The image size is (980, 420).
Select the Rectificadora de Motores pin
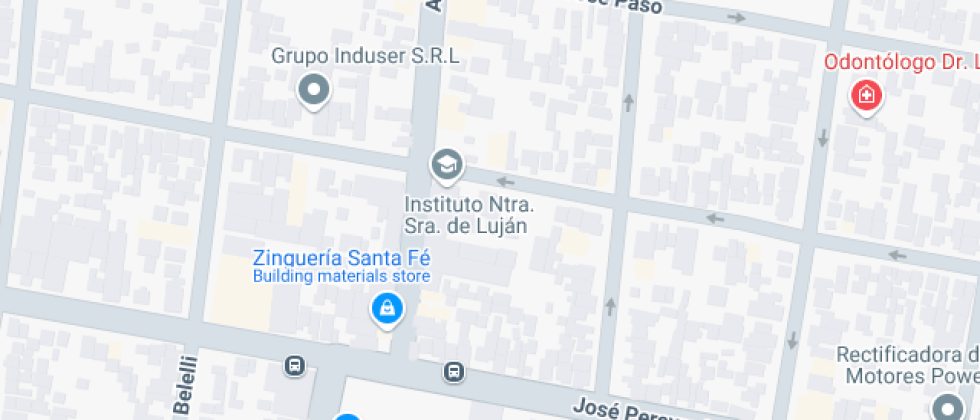944,406
